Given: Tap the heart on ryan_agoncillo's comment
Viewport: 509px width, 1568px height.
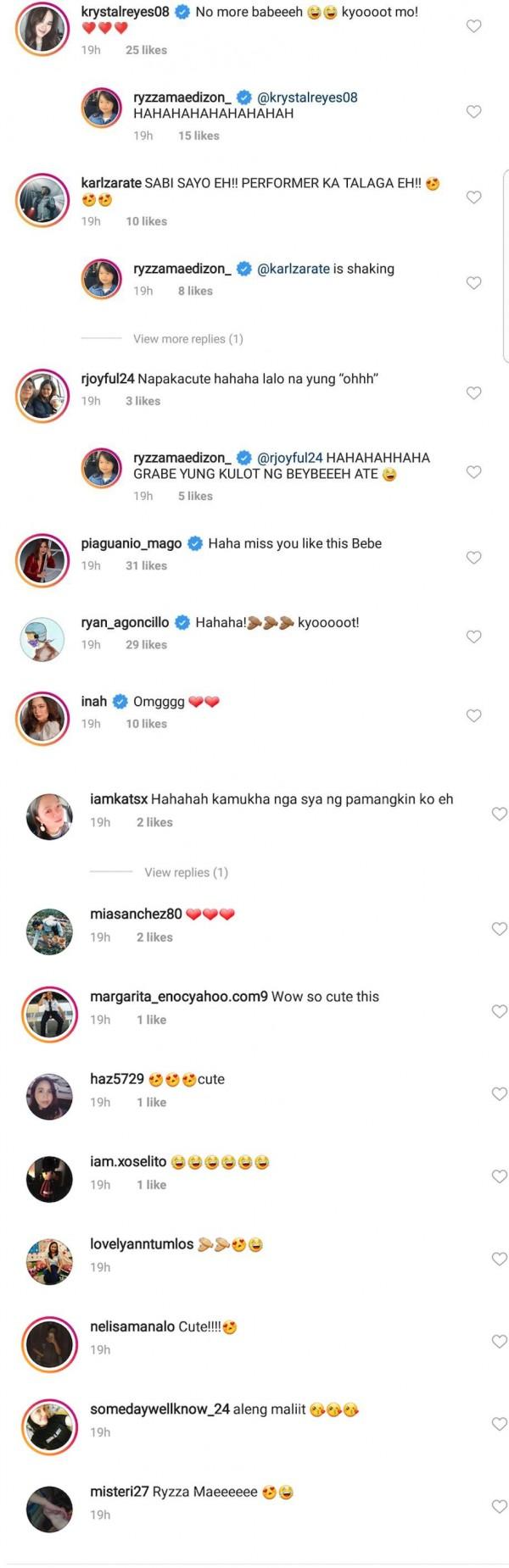Looking at the screenshot, I should (x=474, y=637).
